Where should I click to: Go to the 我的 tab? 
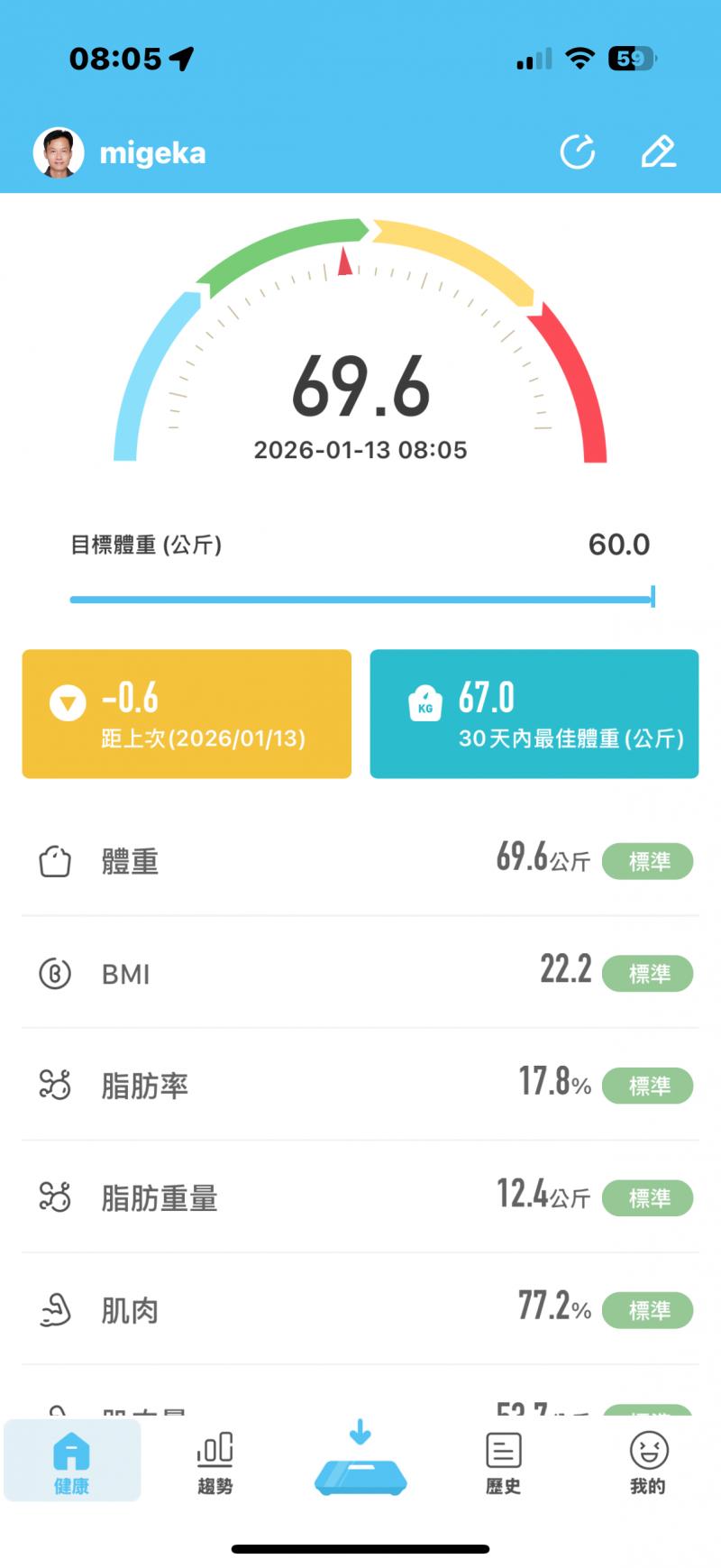pos(648,1463)
